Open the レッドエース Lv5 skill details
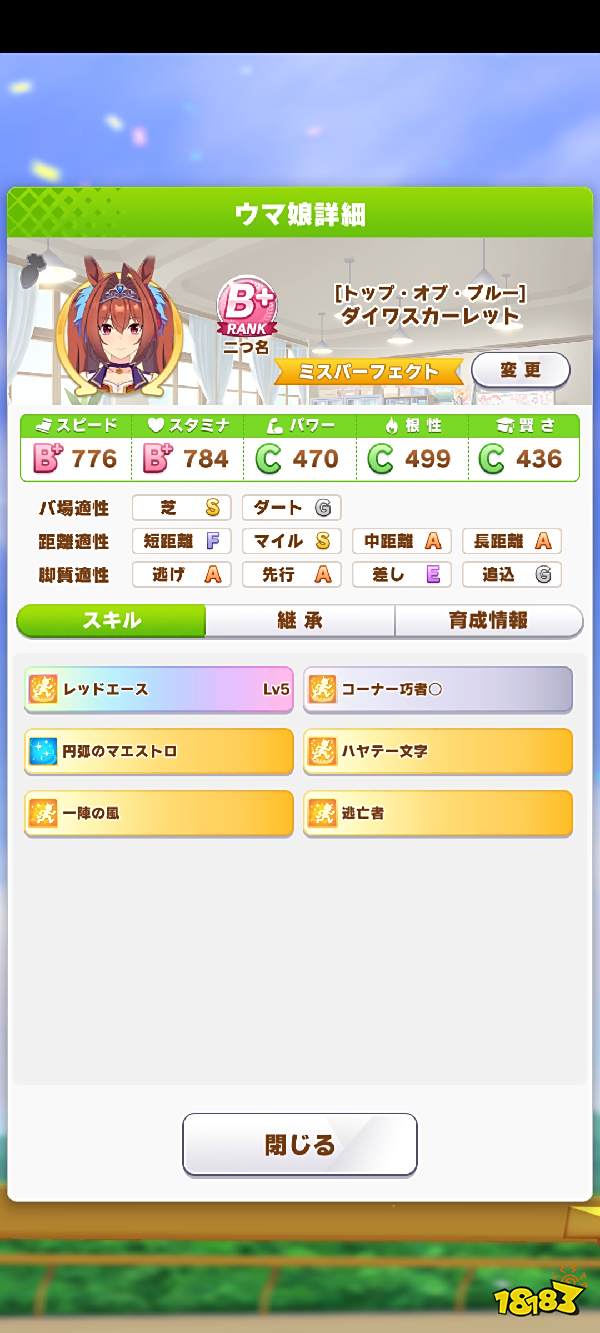600x1333 pixels. 159,689
